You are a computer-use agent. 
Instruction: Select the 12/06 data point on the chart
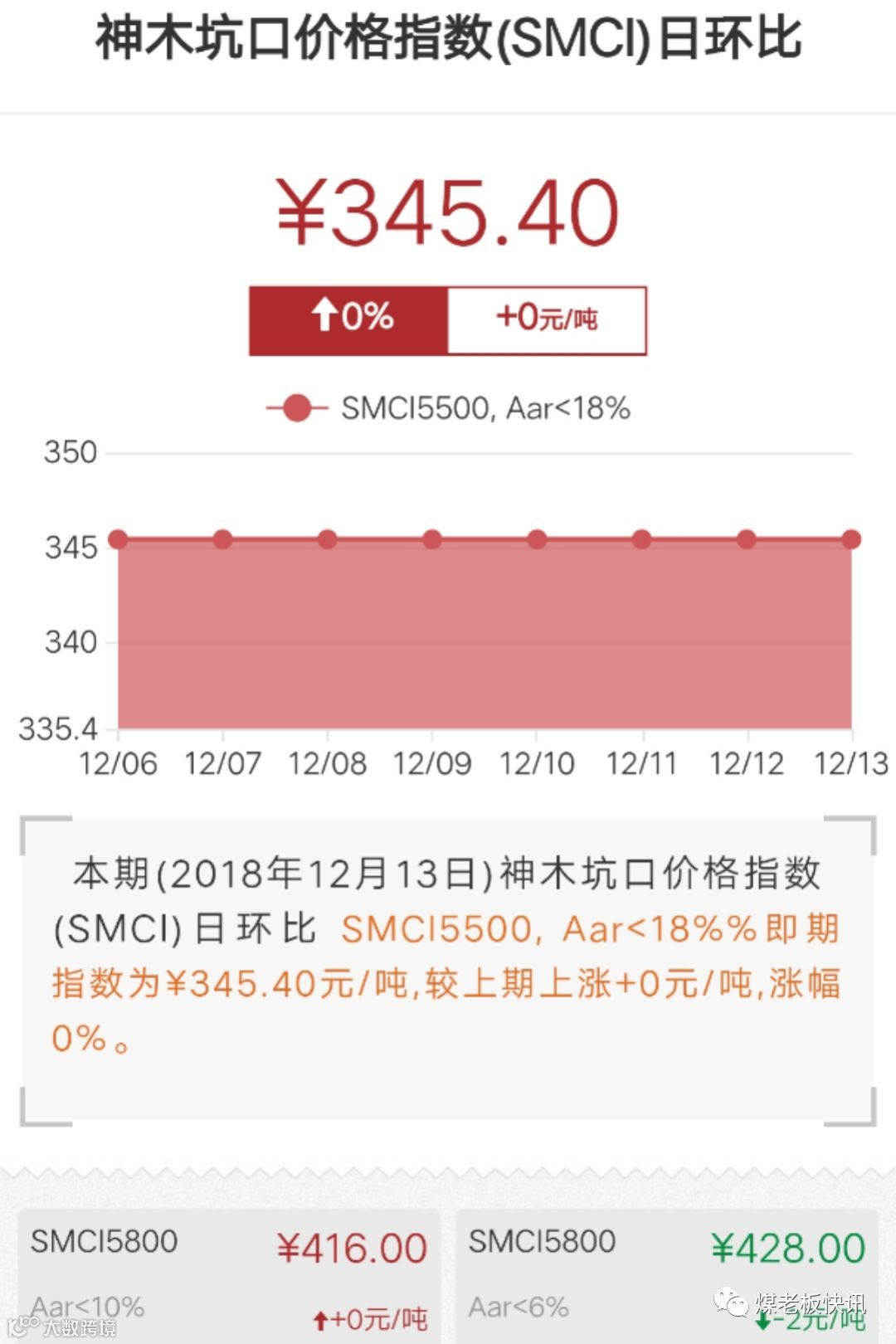click(x=118, y=540)
